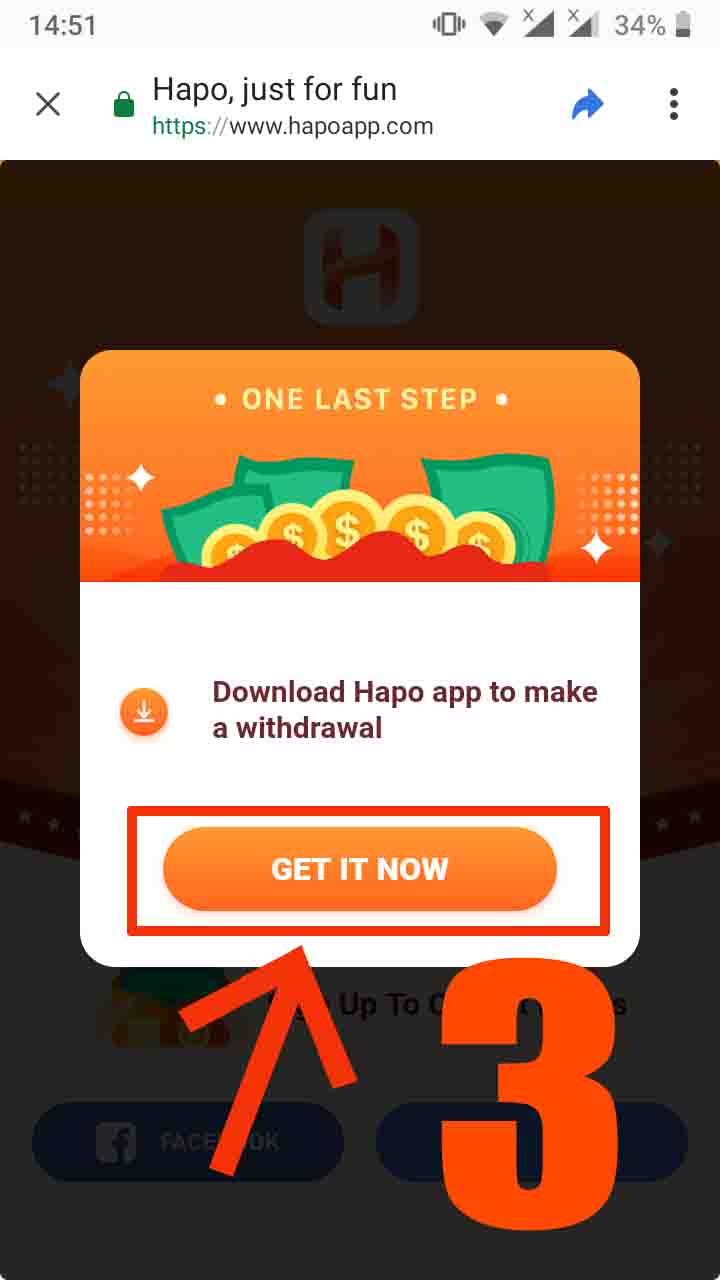Close the Hapo browser tab
Image resolution: width=720 pixels, height=1280 pixels.
point(48,104)
